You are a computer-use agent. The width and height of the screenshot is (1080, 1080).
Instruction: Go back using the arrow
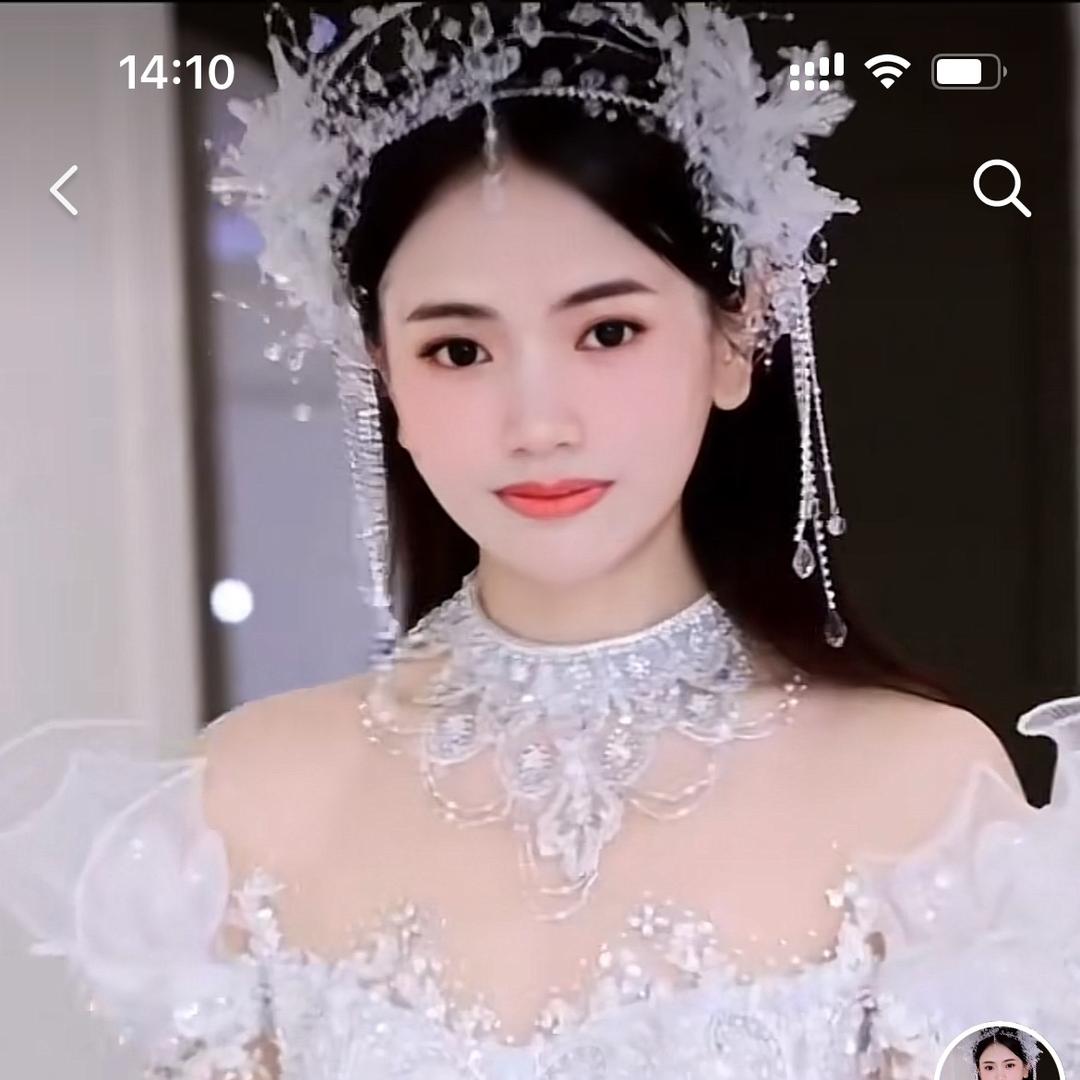coord(65,190)
